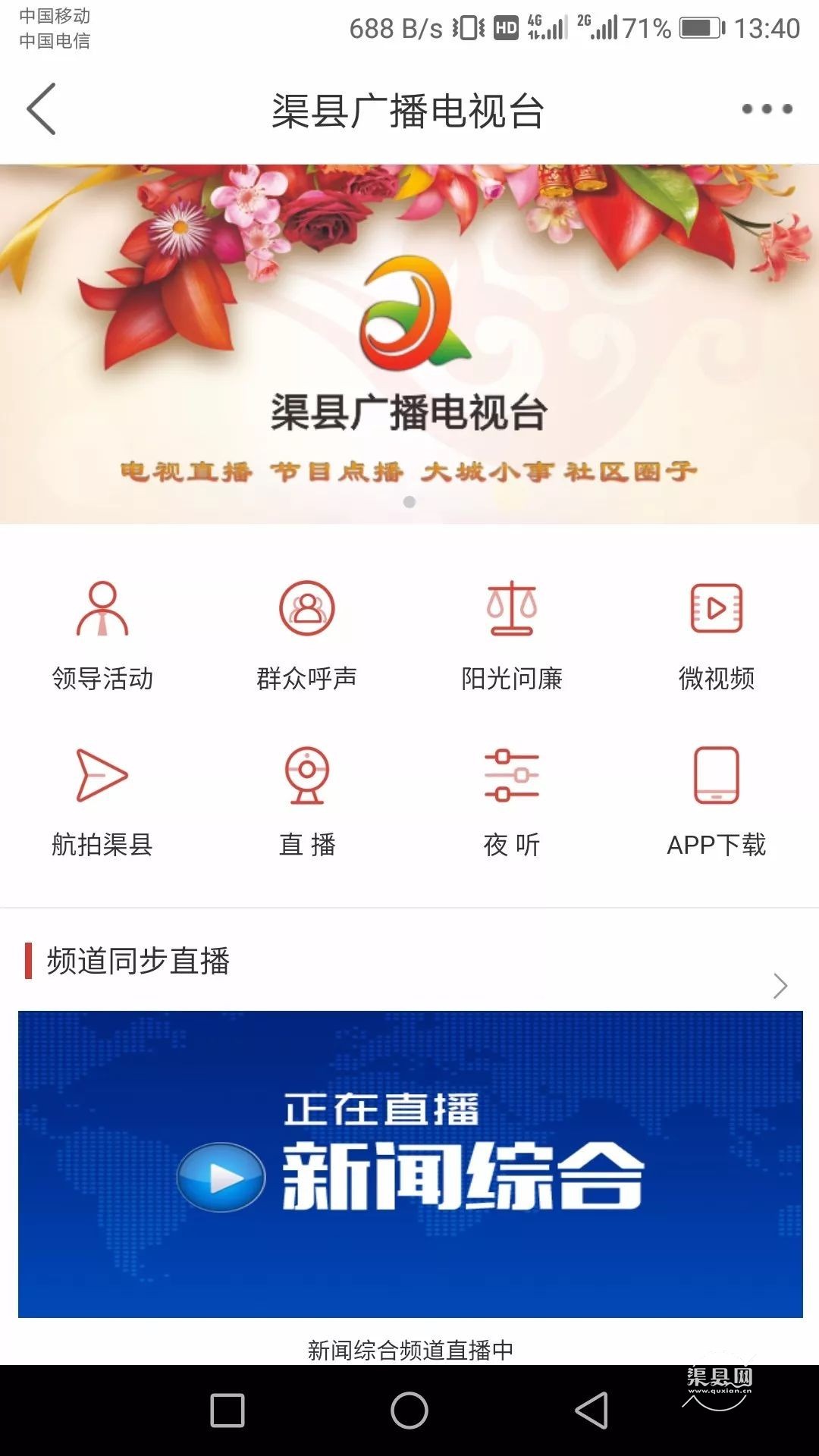Play the 新闻综合 live stream
Image resolution: width=819 pixels, height=1456 pixels.
coord(221,1178)
